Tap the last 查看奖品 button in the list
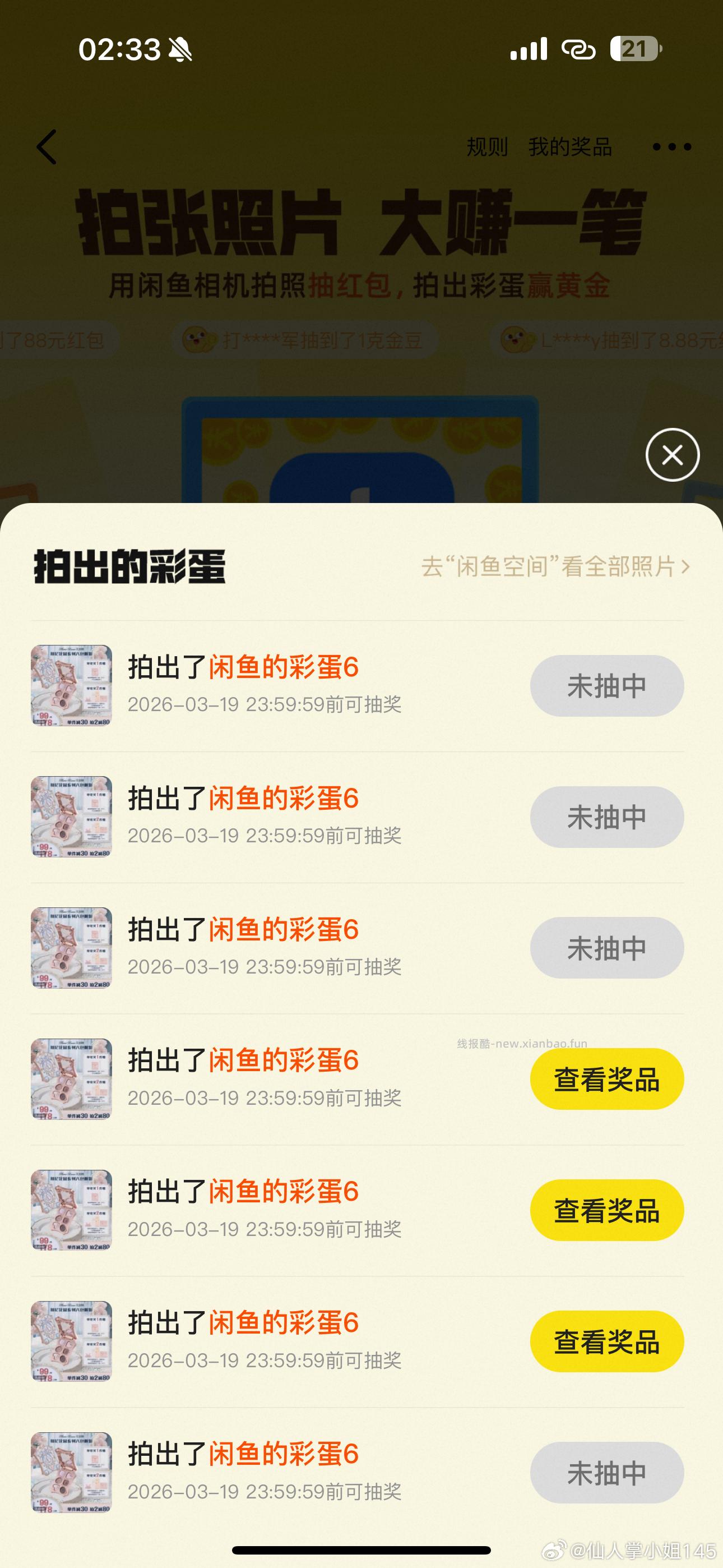 coord(606,1340)
